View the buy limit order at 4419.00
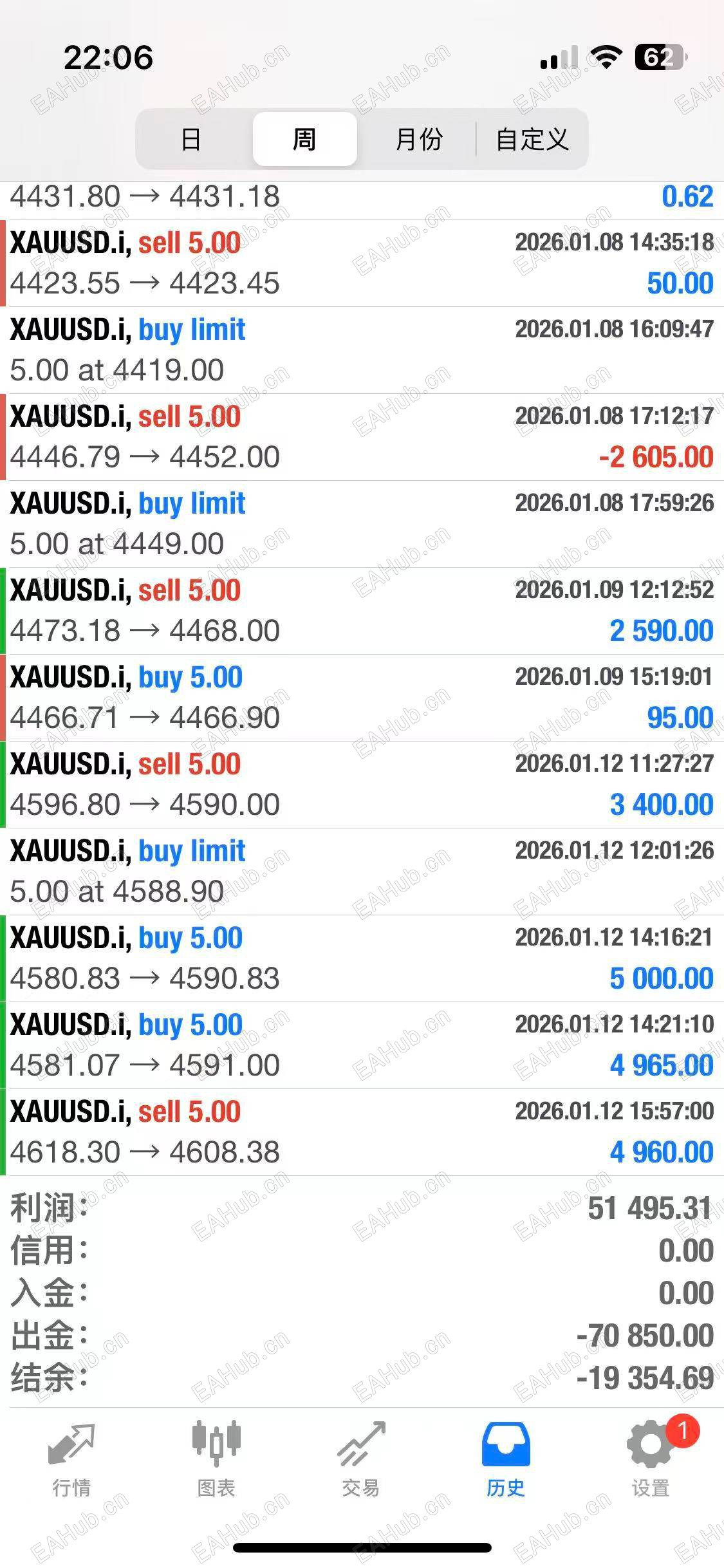 (362, 350)
